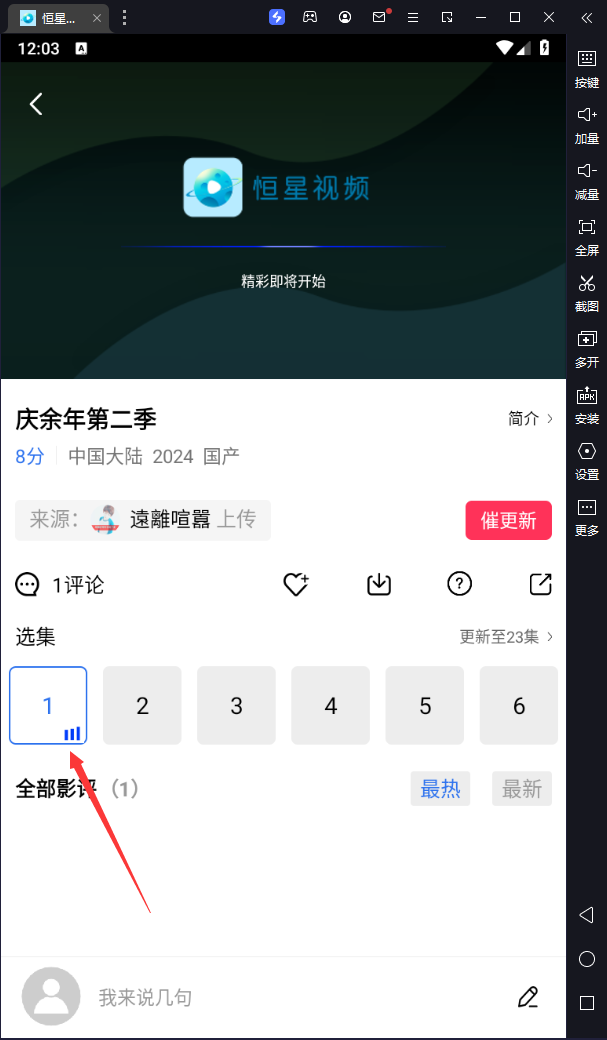The image size is (607, 1040).
Task: Share this video
Action: (540, 585)
